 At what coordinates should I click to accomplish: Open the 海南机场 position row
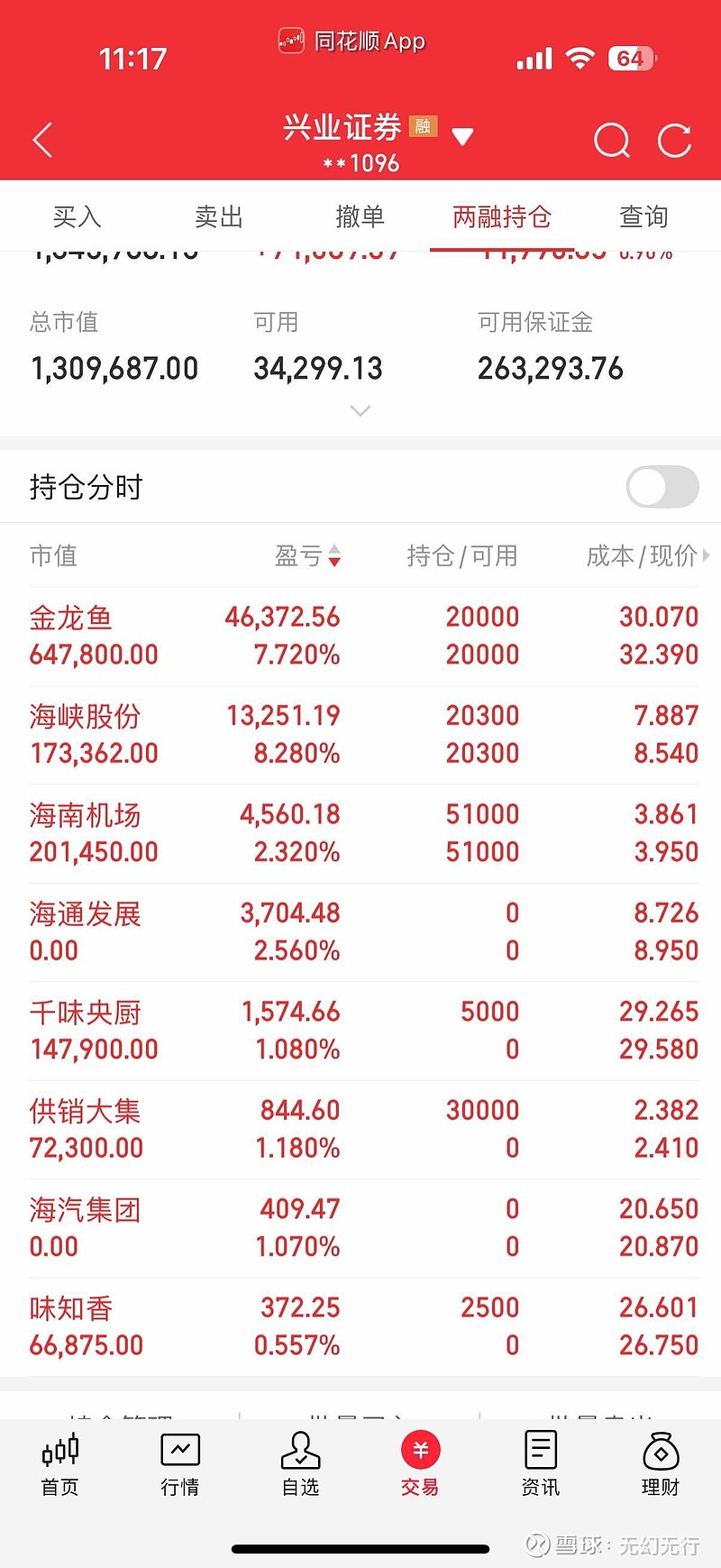[x=360, y=833]
